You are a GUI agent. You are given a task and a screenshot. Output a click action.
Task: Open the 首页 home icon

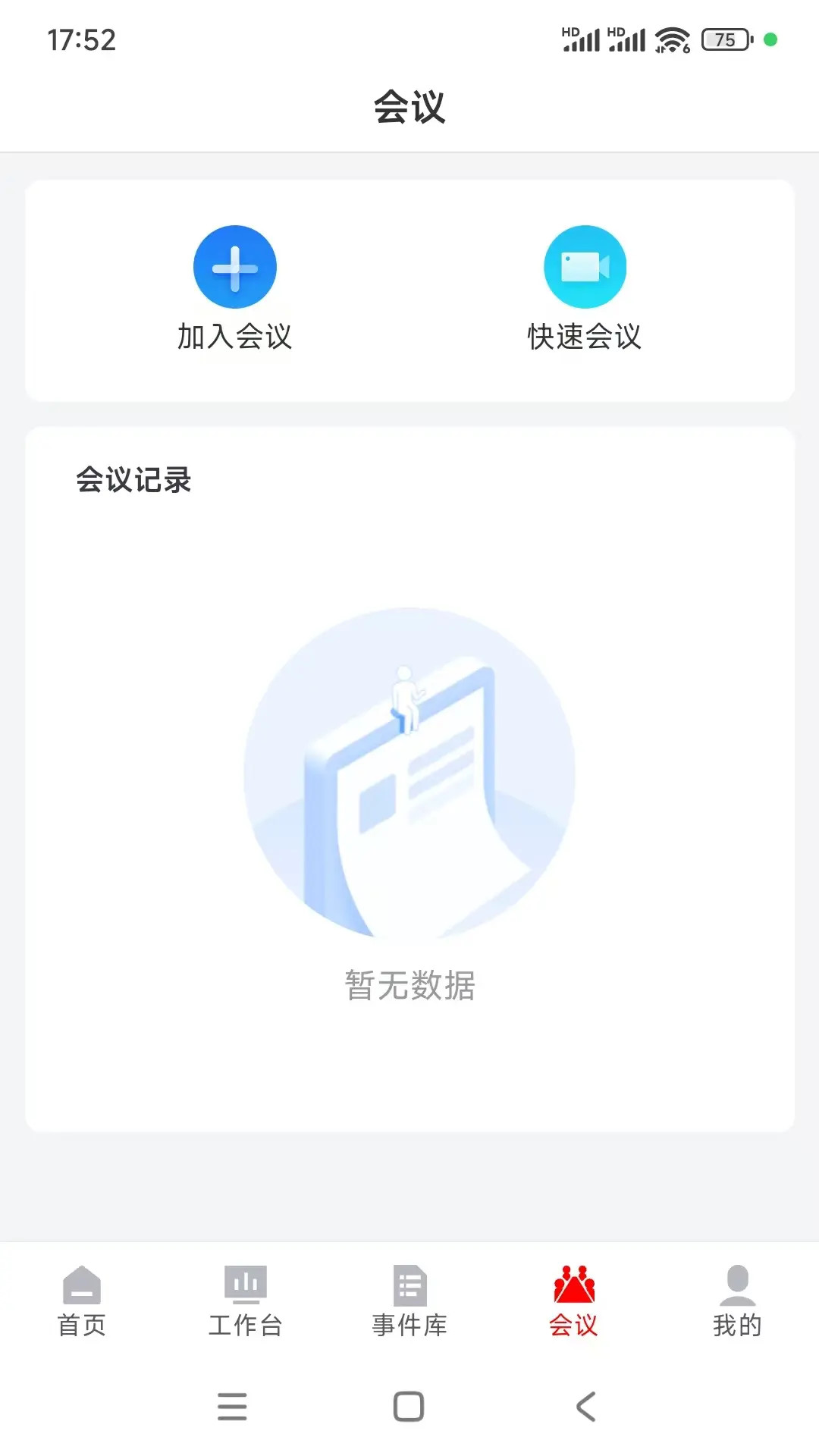[x=83, y=1284]
